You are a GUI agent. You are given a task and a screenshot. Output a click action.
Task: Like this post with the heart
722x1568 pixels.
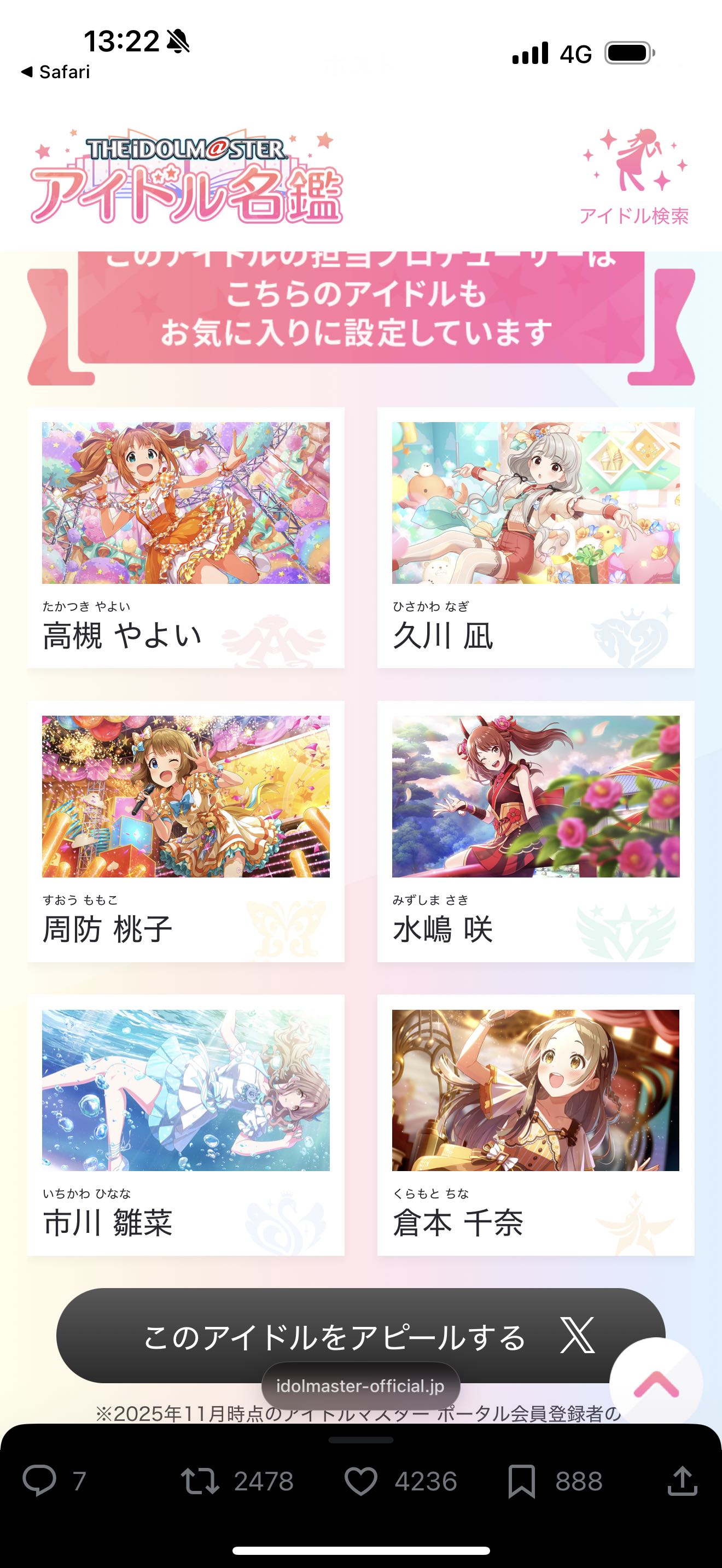click(x=361, y=1481)
